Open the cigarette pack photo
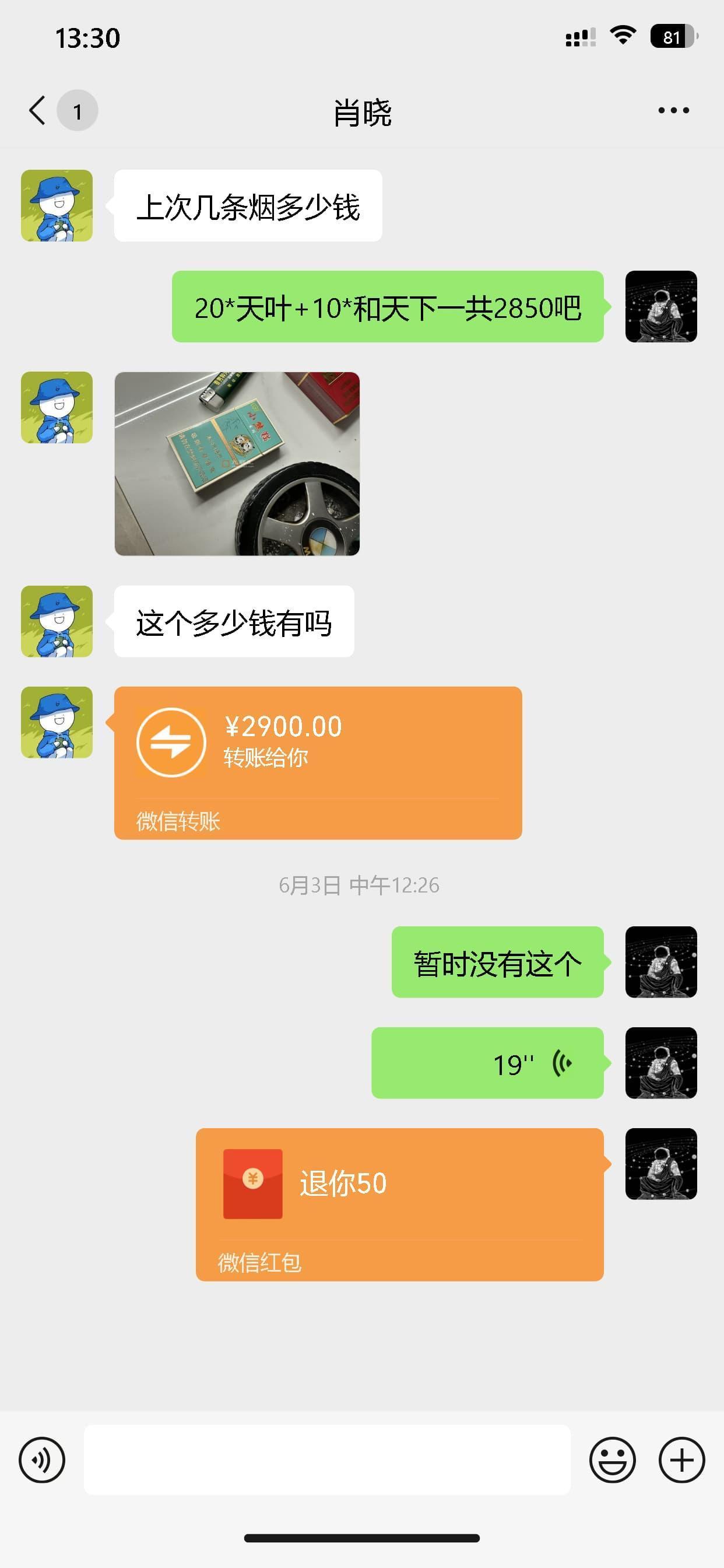 (x=237, y=463)
